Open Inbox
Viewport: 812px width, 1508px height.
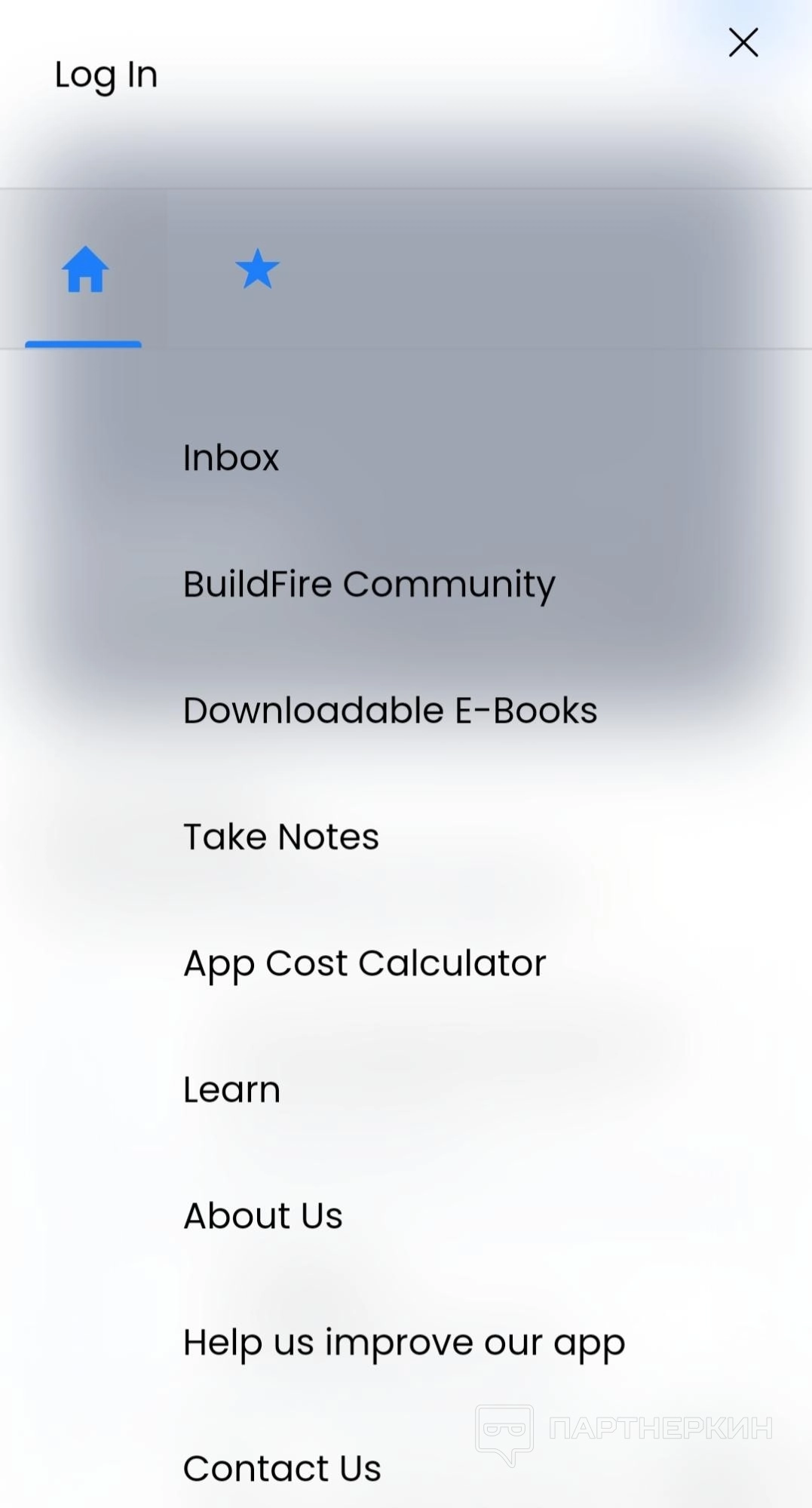(231, 458)
